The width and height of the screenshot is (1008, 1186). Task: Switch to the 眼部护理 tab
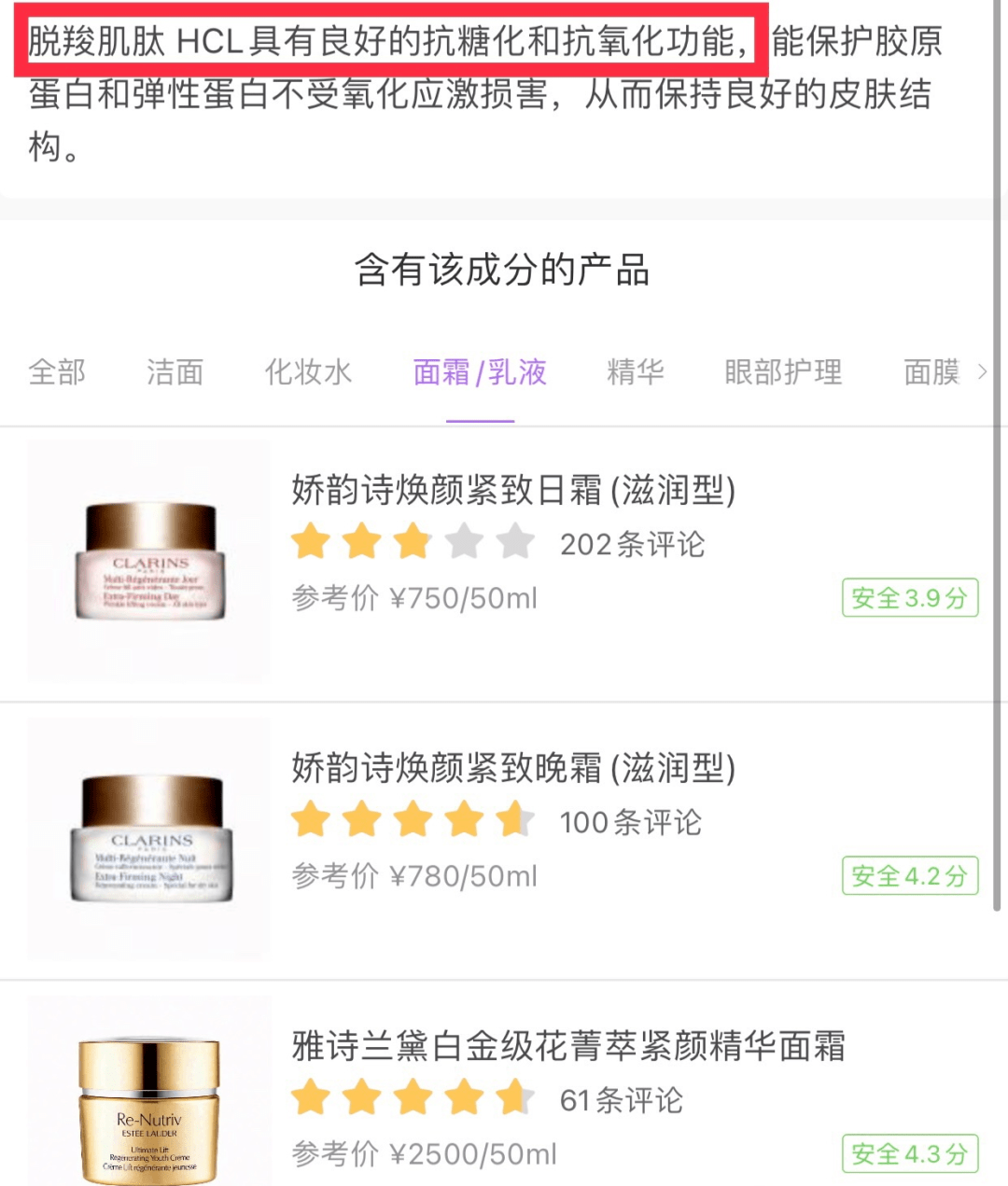tap(783, 372)
